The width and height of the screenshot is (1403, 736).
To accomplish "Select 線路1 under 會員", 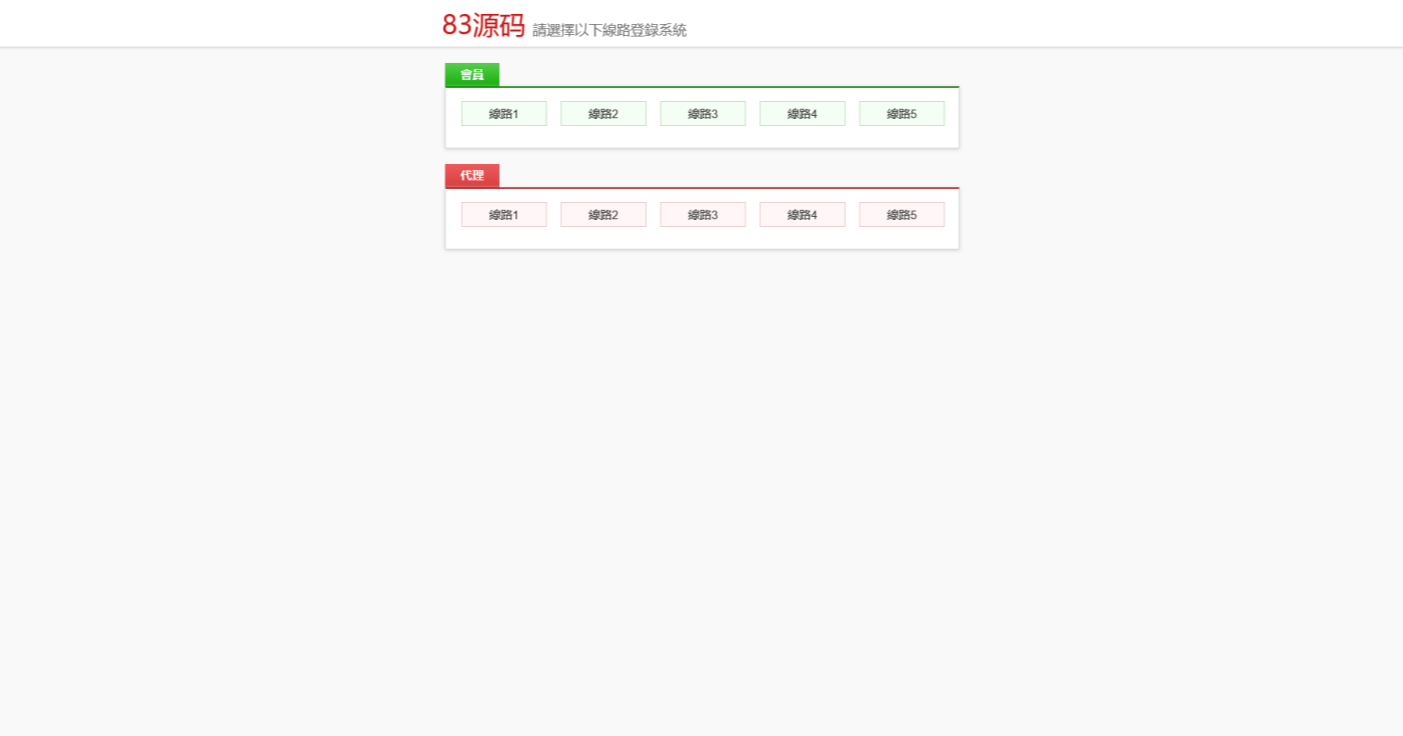I will [504, 114].
